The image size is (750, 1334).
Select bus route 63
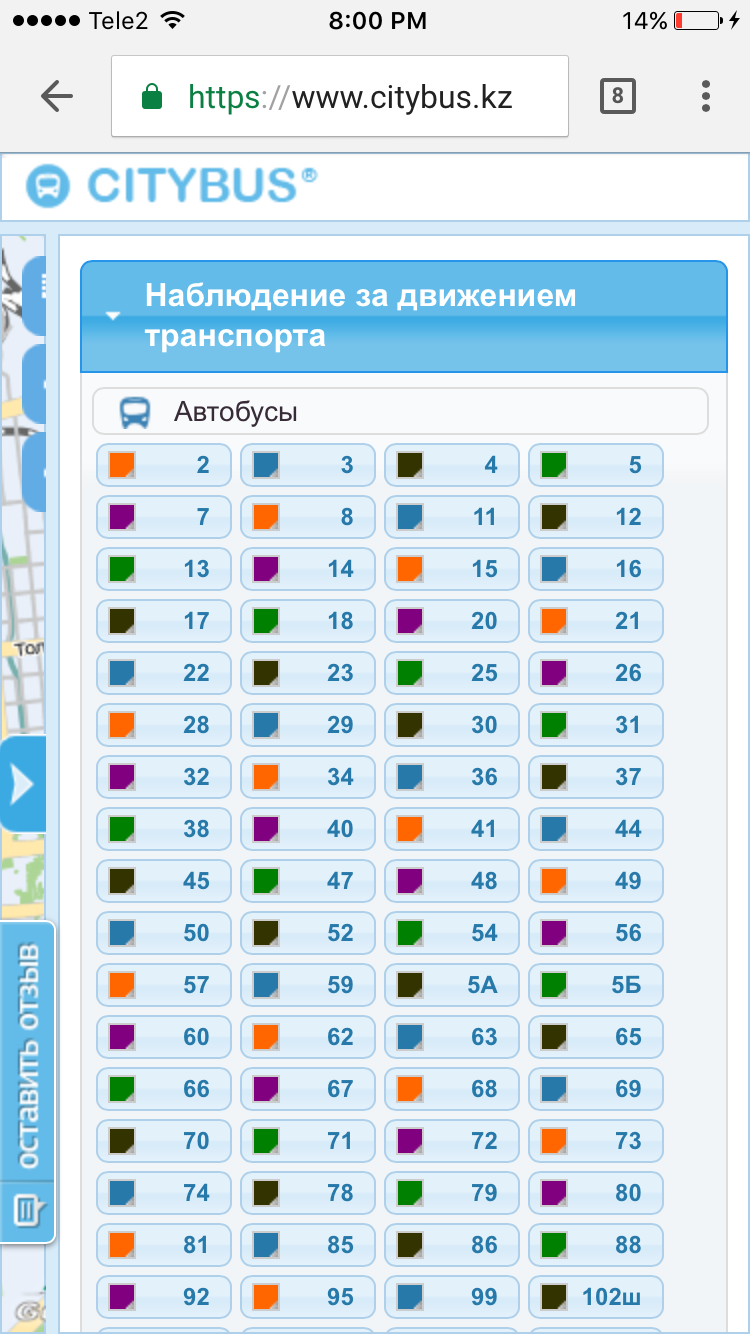[452, 1037]
